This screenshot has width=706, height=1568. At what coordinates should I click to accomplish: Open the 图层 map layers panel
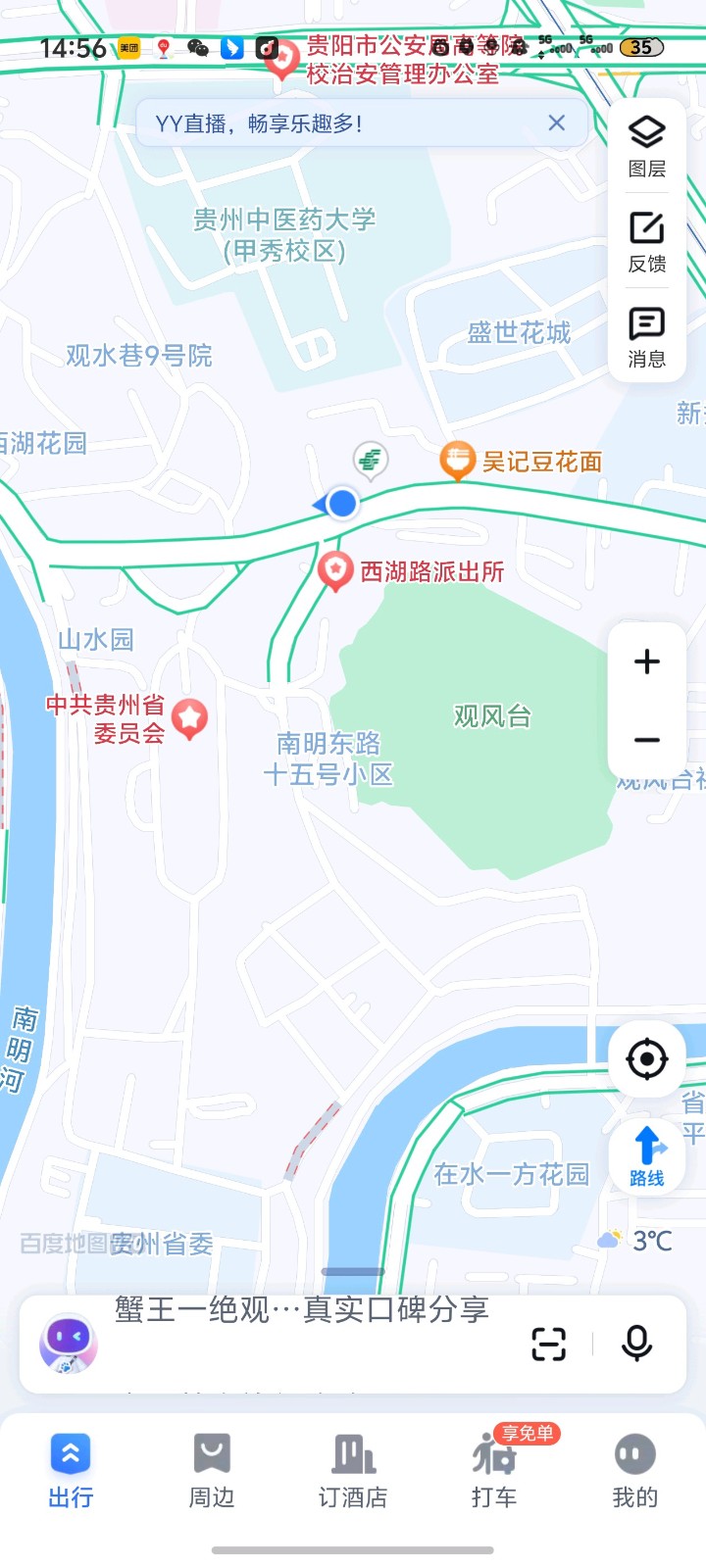[x=646, y=142]
